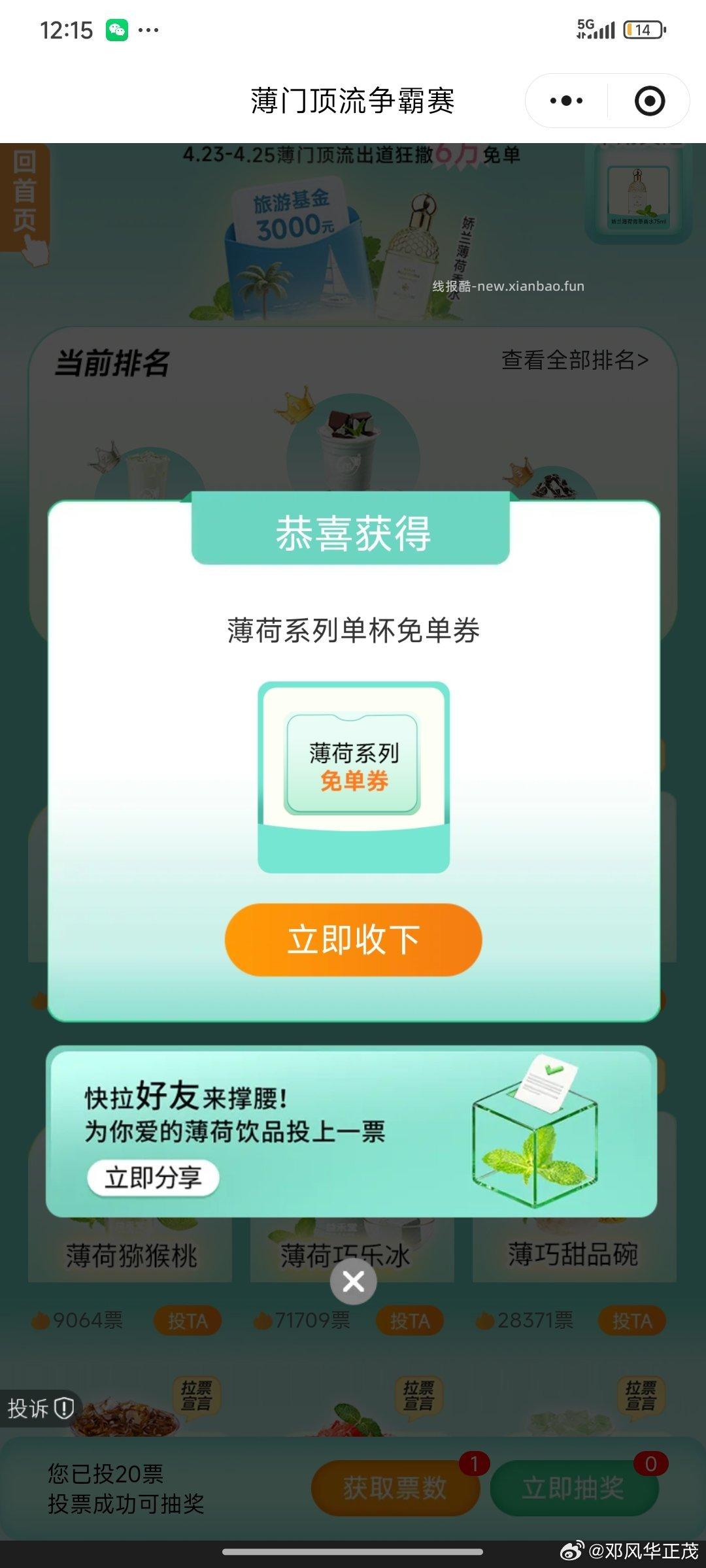Click the thumbs-up icon beside 71709票
The image size is (706, 1568).
point(264,1321)
